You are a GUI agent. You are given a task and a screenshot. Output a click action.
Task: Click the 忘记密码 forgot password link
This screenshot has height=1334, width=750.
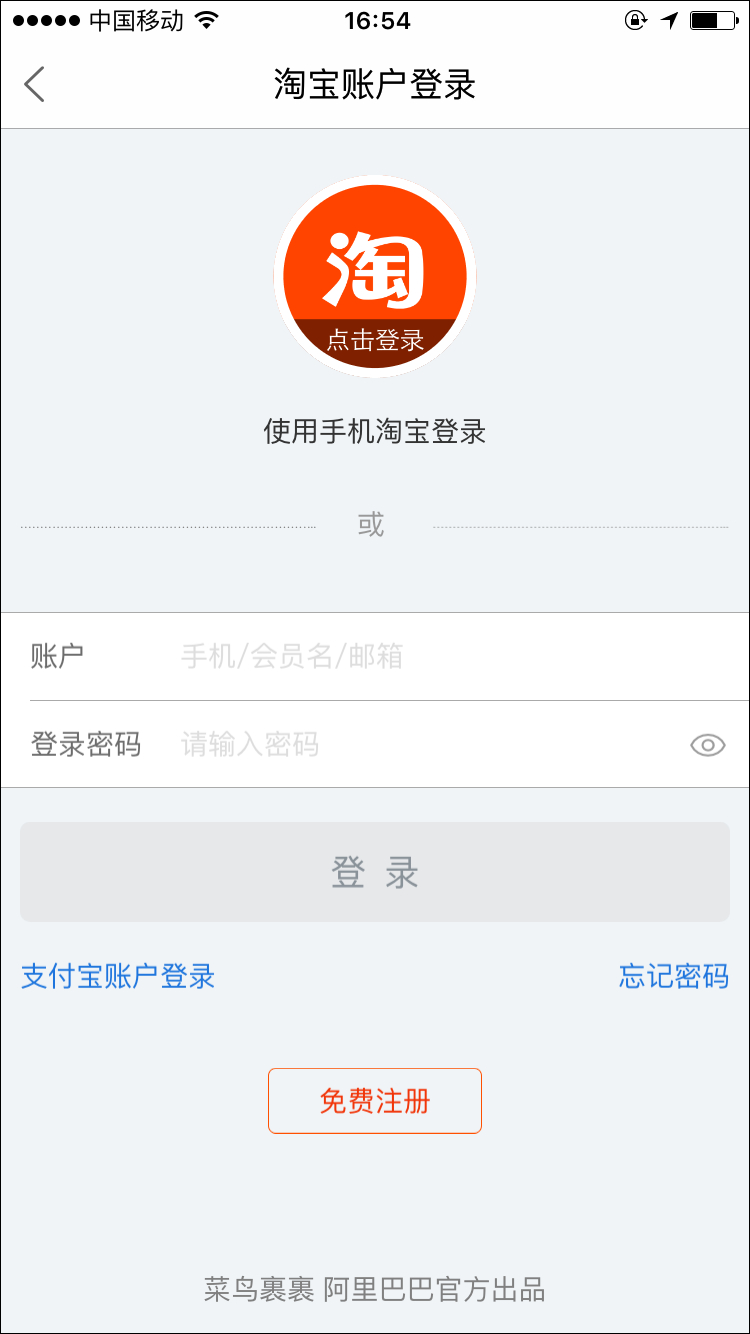click(672, 977)
